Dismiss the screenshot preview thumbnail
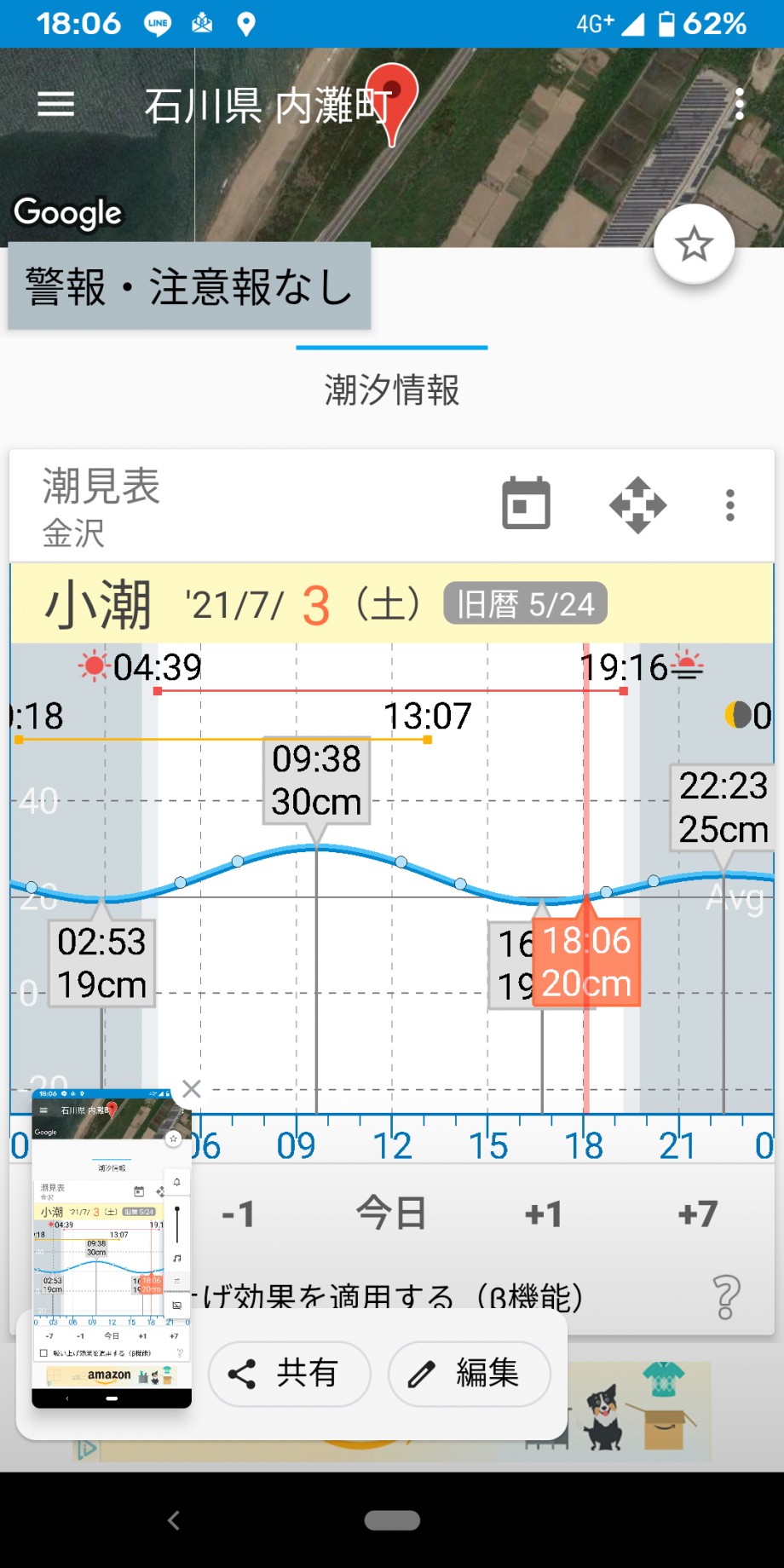Image resolution: width=784 pixels, height=1568 pixels. [x=192, y=1088]
